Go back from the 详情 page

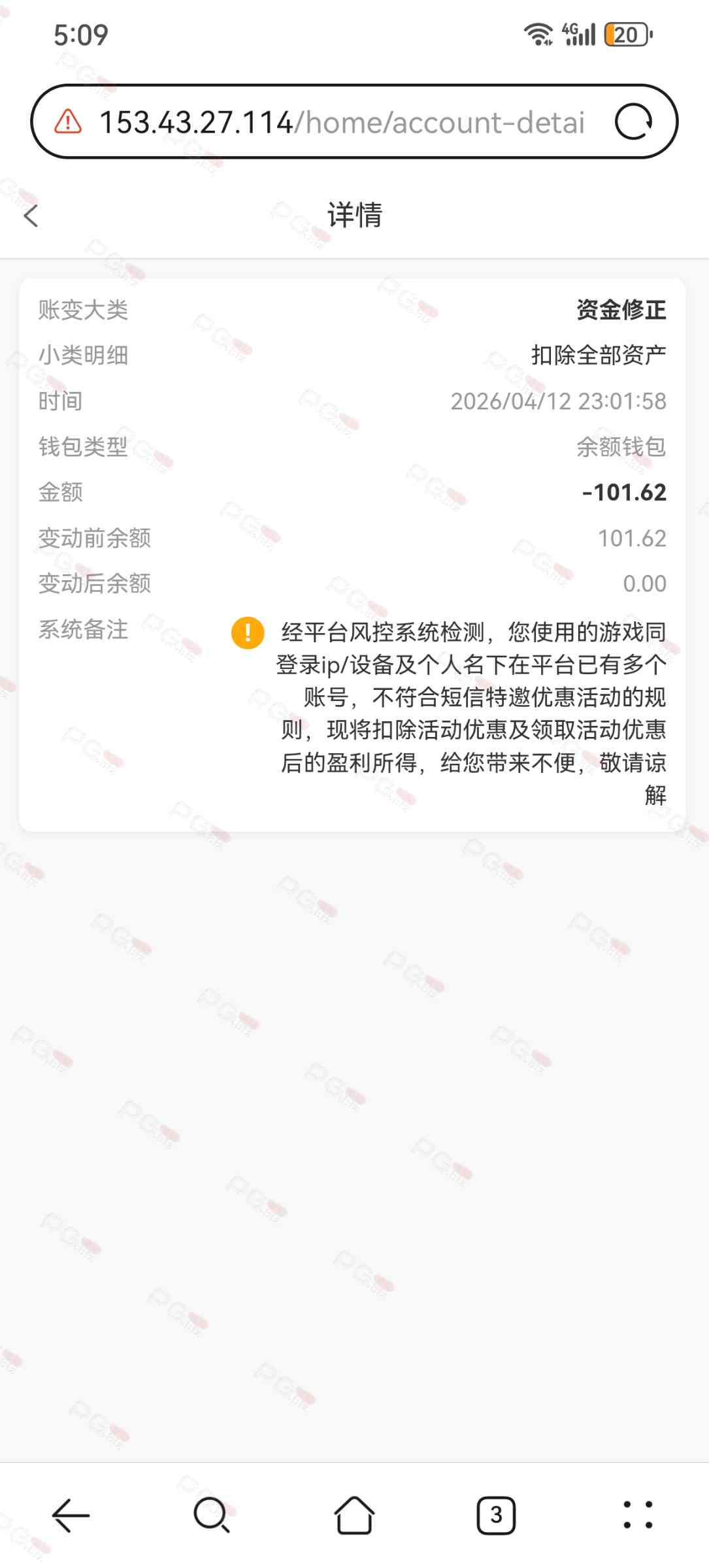click(31, 216)
